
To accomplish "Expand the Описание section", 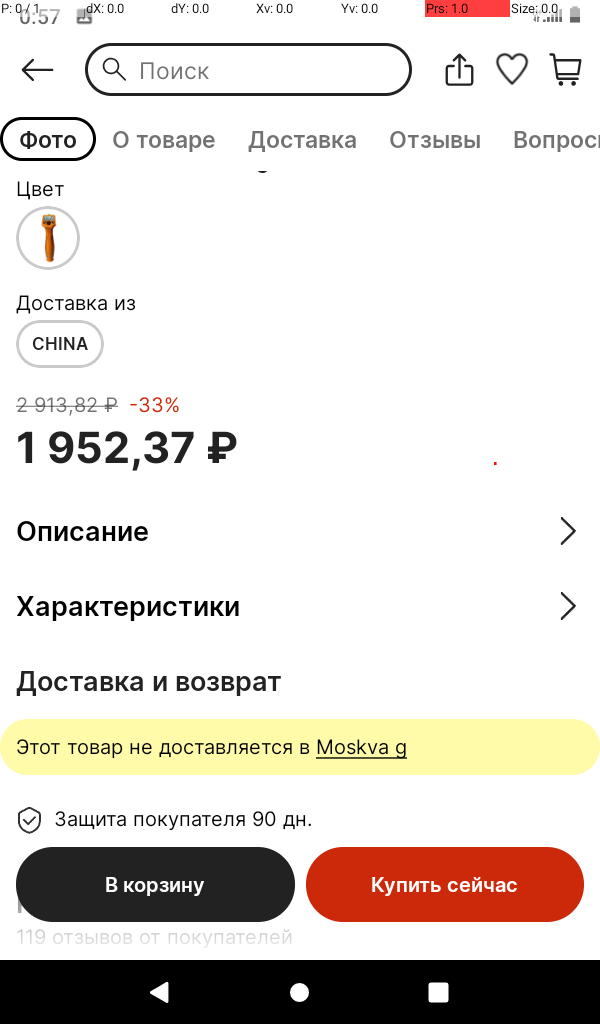I will (x=298, y=531).
